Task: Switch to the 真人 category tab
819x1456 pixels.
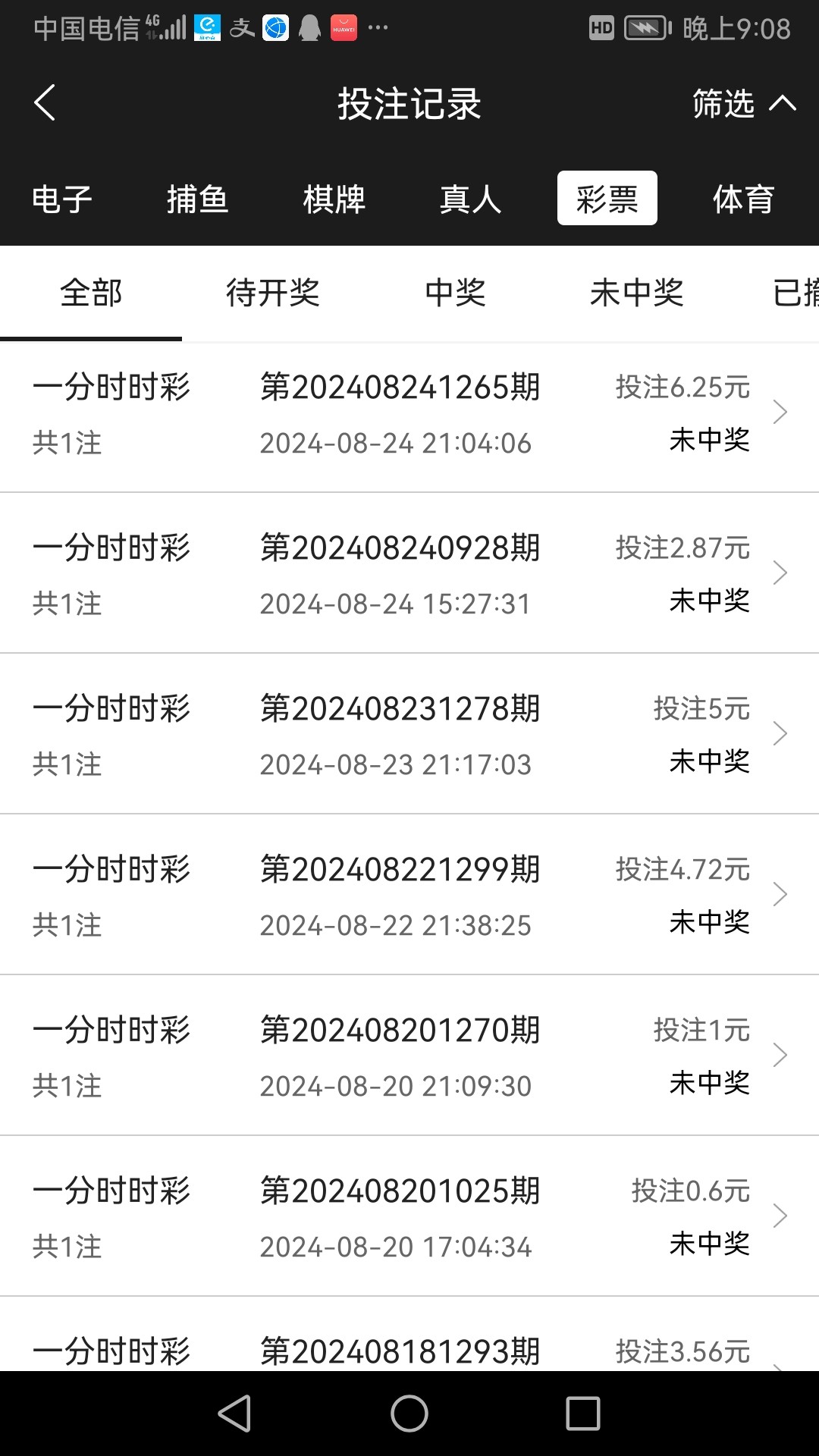Action: pyautogui.click(x=470, y=199)
